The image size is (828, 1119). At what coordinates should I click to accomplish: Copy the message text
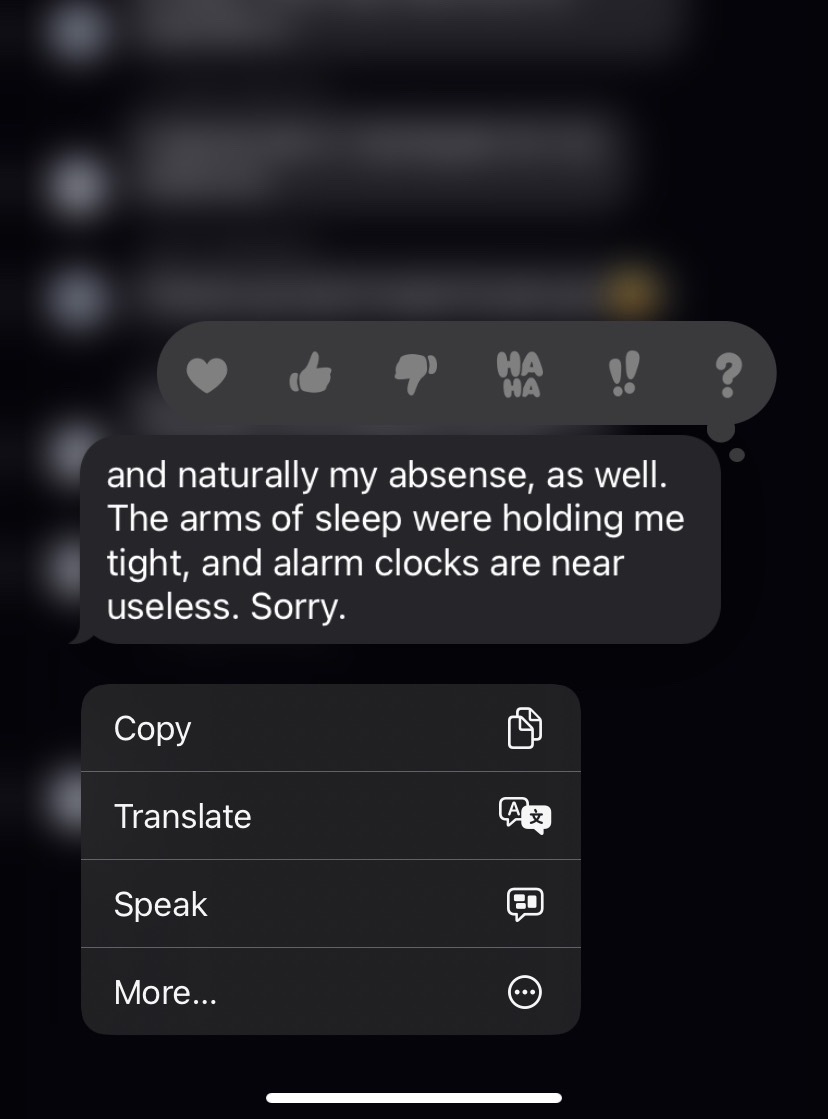(x=330, y=728)
